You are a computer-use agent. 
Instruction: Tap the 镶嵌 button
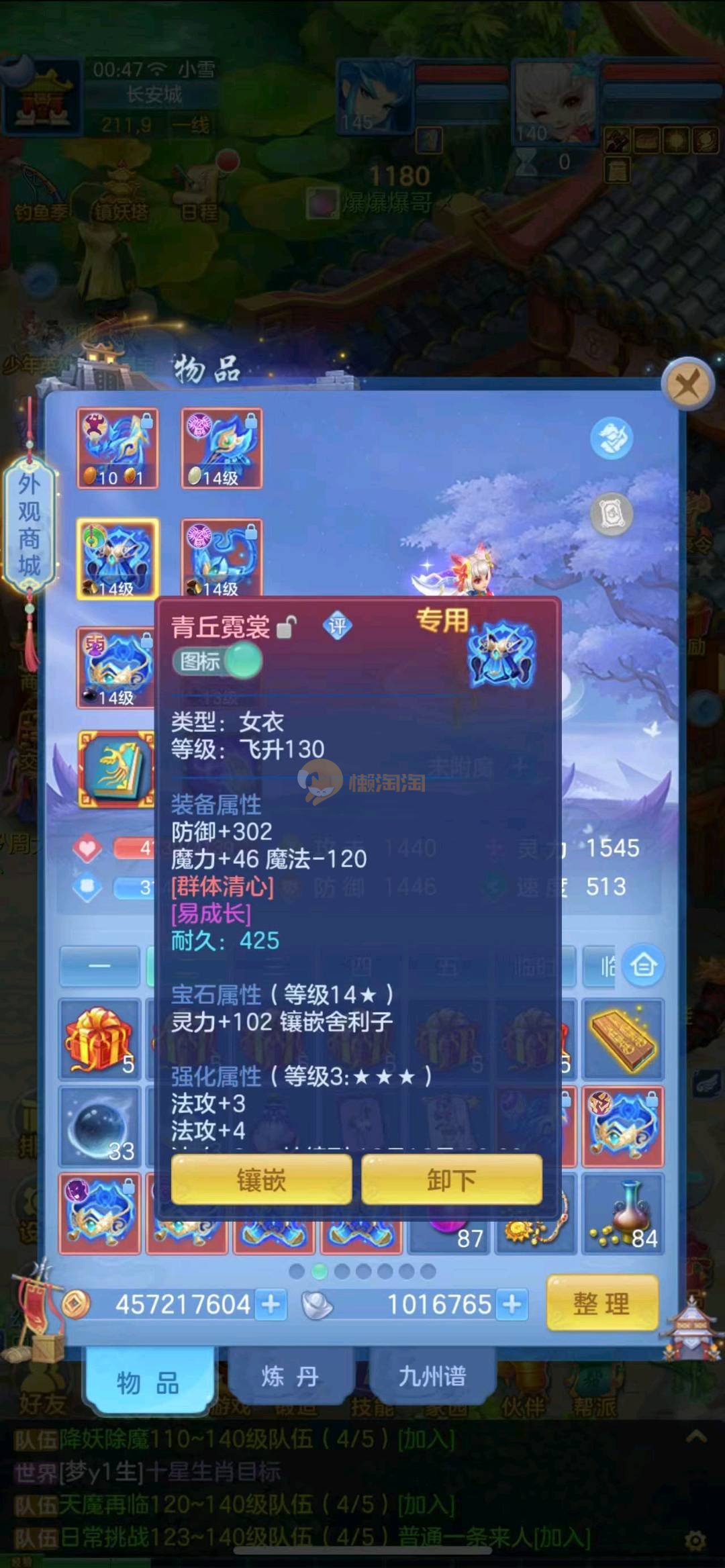coord(261,1179)
